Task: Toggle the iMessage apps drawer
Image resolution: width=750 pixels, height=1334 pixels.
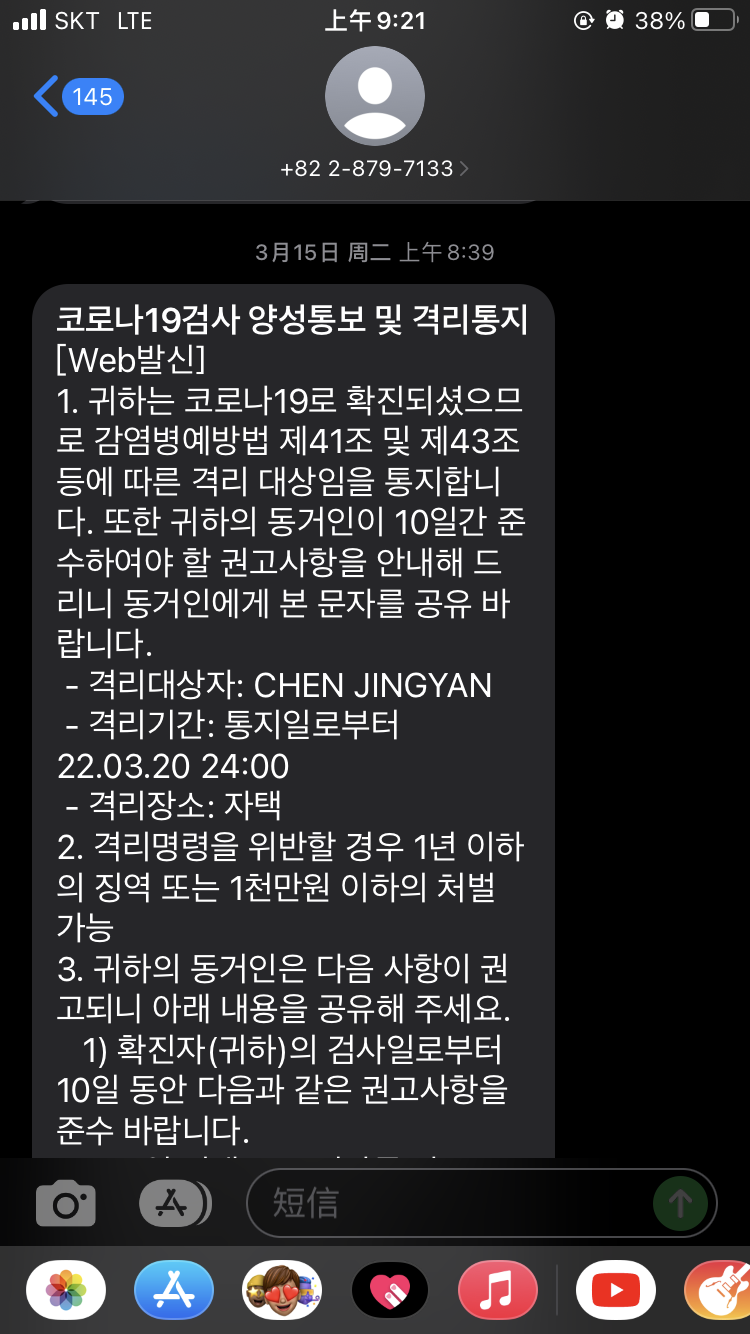Action: tap(176, 1203)
